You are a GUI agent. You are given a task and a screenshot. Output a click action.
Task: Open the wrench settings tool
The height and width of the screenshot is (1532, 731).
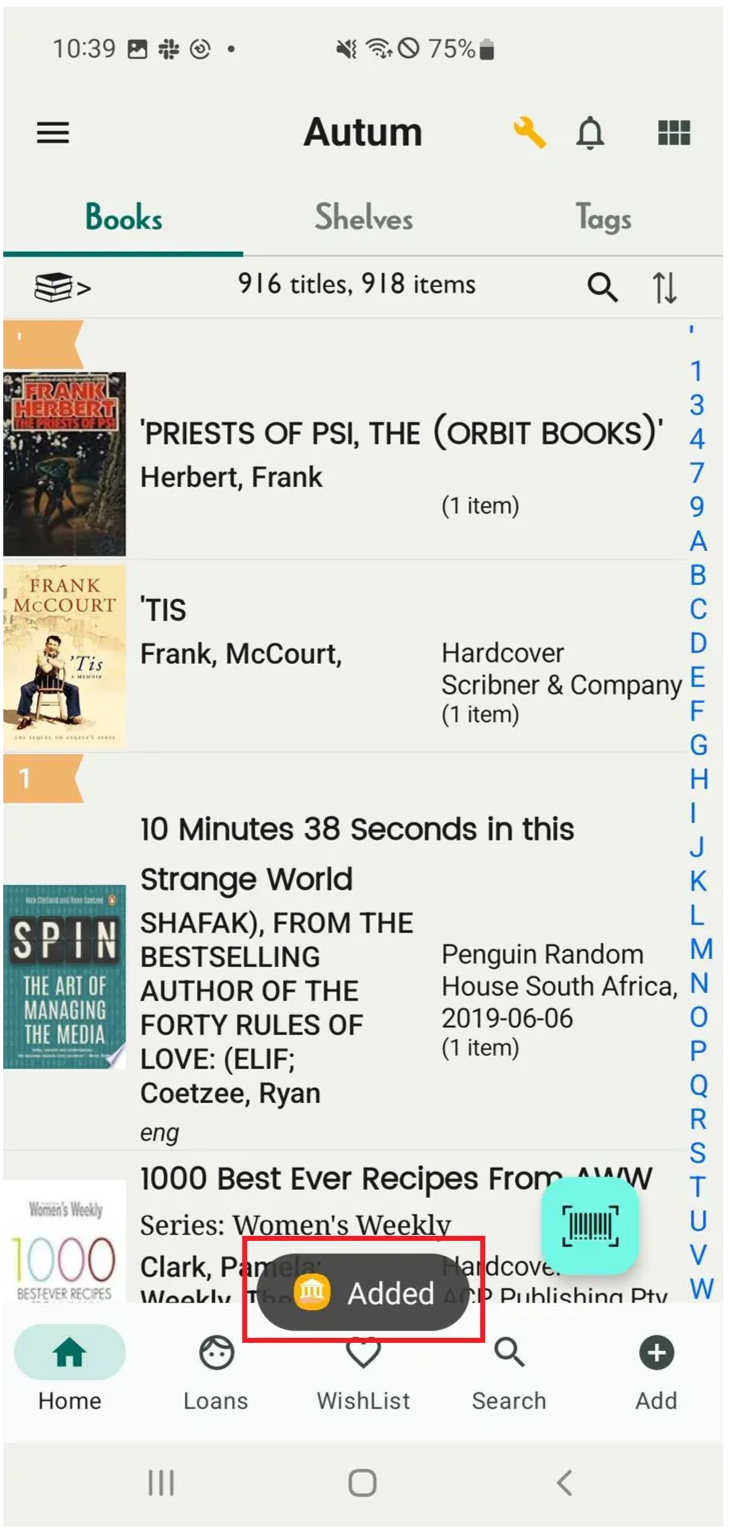point(529,132)
